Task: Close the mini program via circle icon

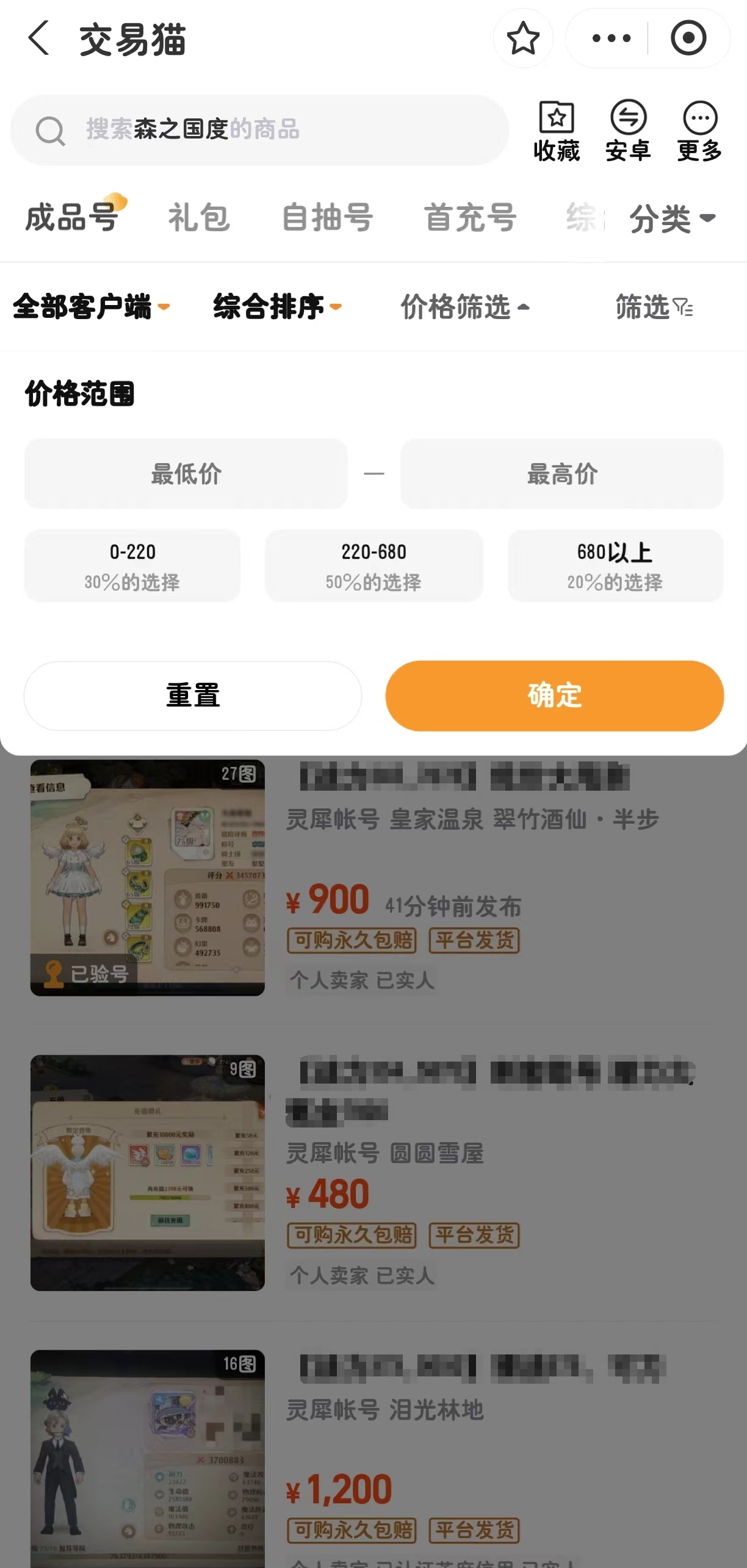Action: click(x=688, y=38)
